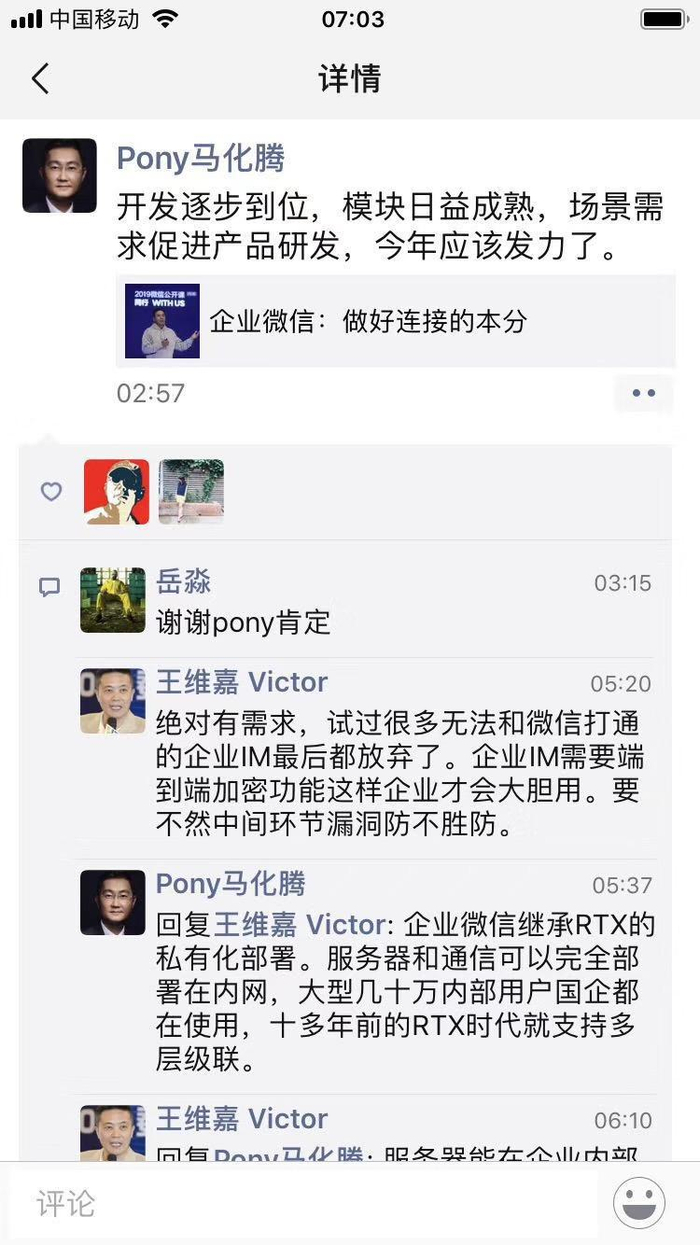
Task: Open the red cartoon avatar in likes
Action: [116, 491]
